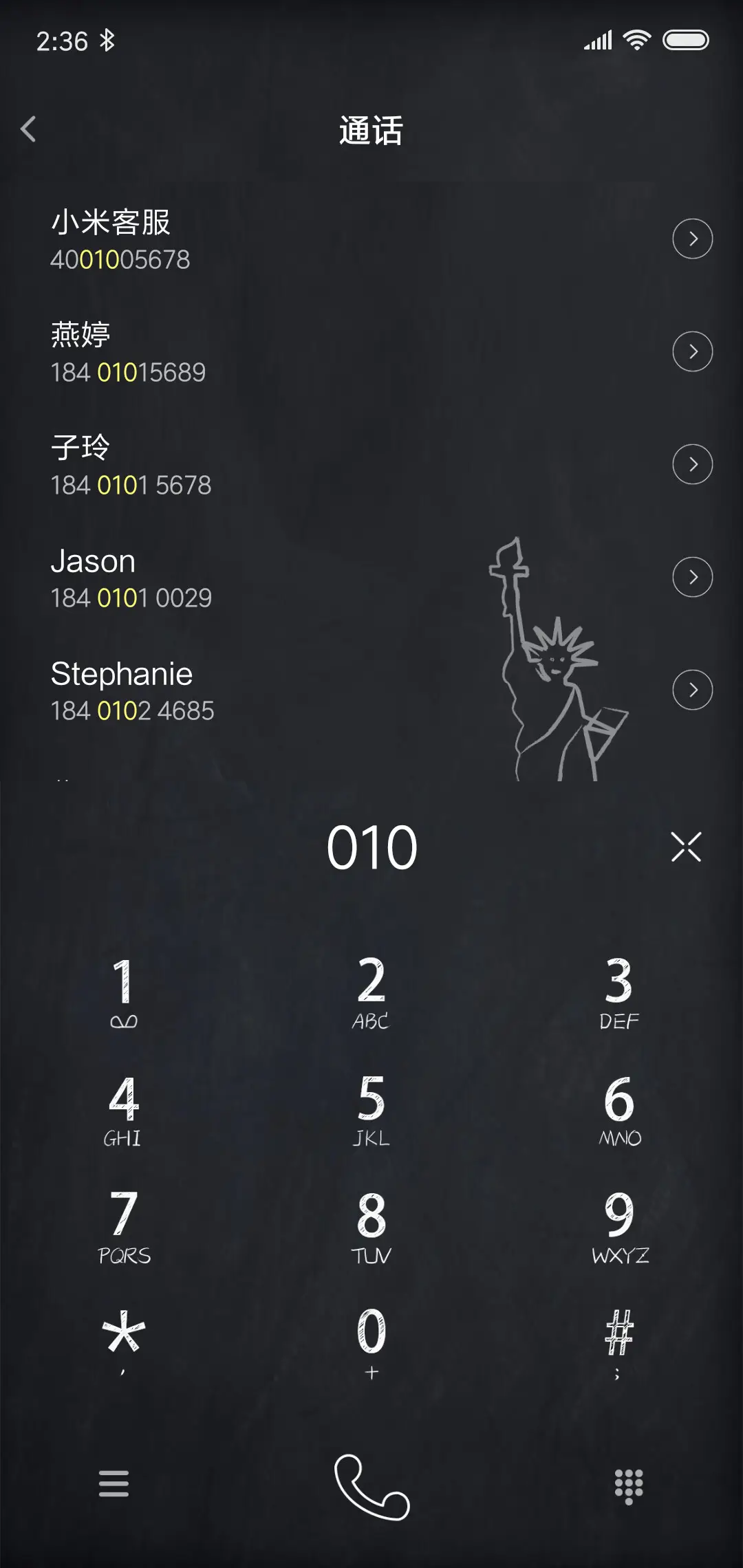Screen dimensions: 743x1568
Task: Tap the delete icon next to 010
Action: [688, 847]
